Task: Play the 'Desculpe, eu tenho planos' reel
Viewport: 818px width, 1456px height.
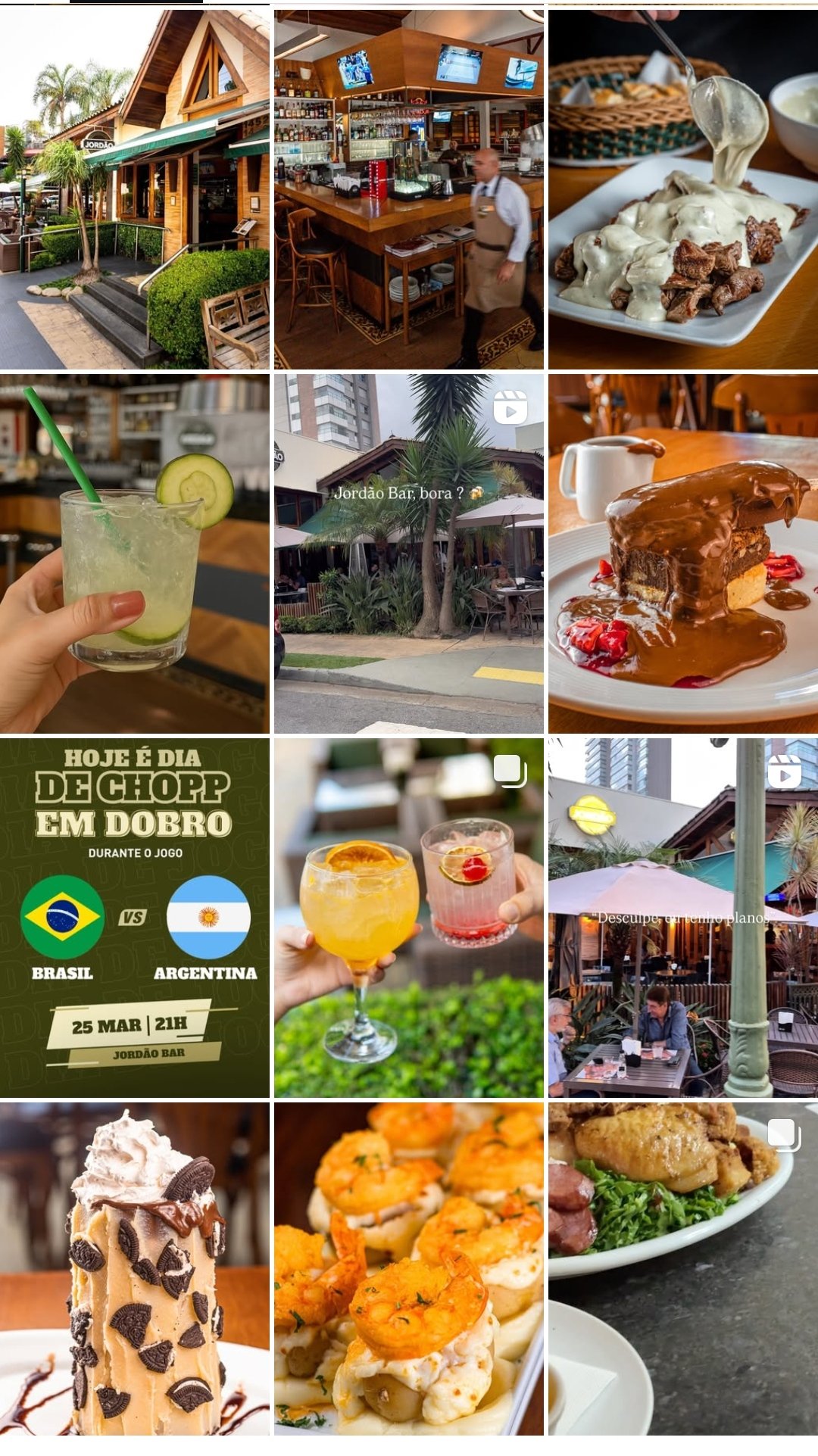Action: point(683,918)
